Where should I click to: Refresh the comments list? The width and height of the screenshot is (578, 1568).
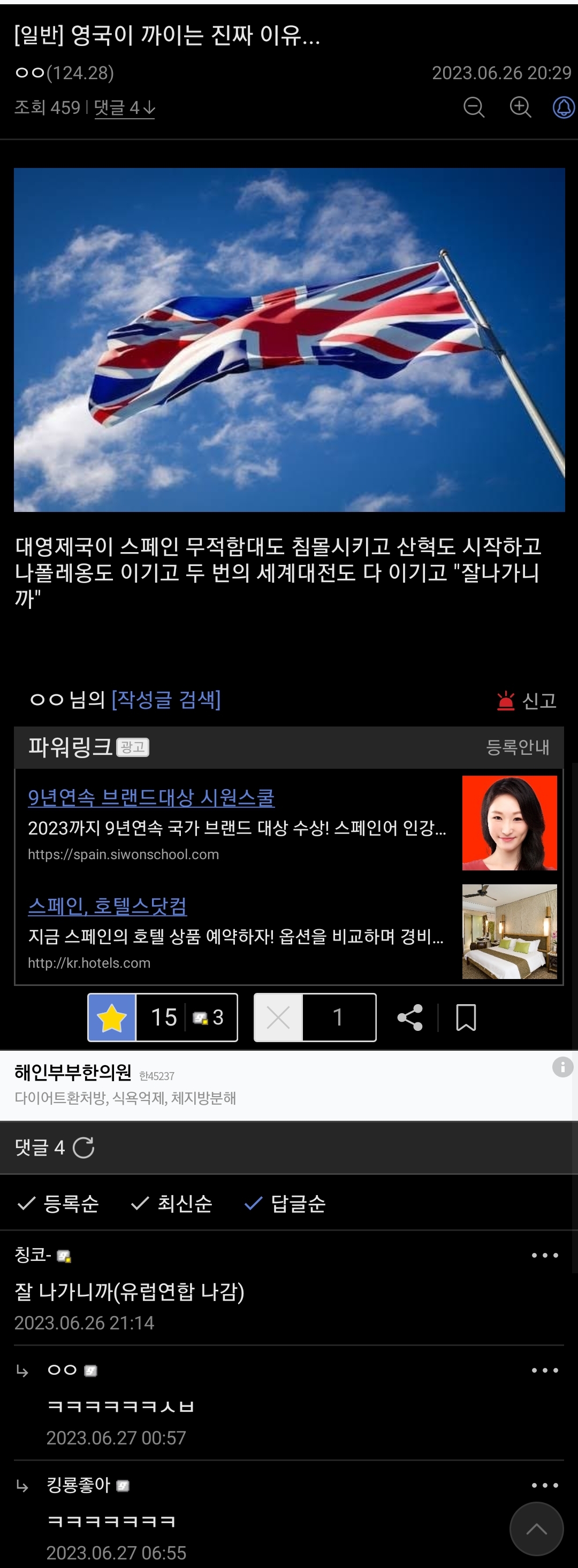pos(83,1148)
